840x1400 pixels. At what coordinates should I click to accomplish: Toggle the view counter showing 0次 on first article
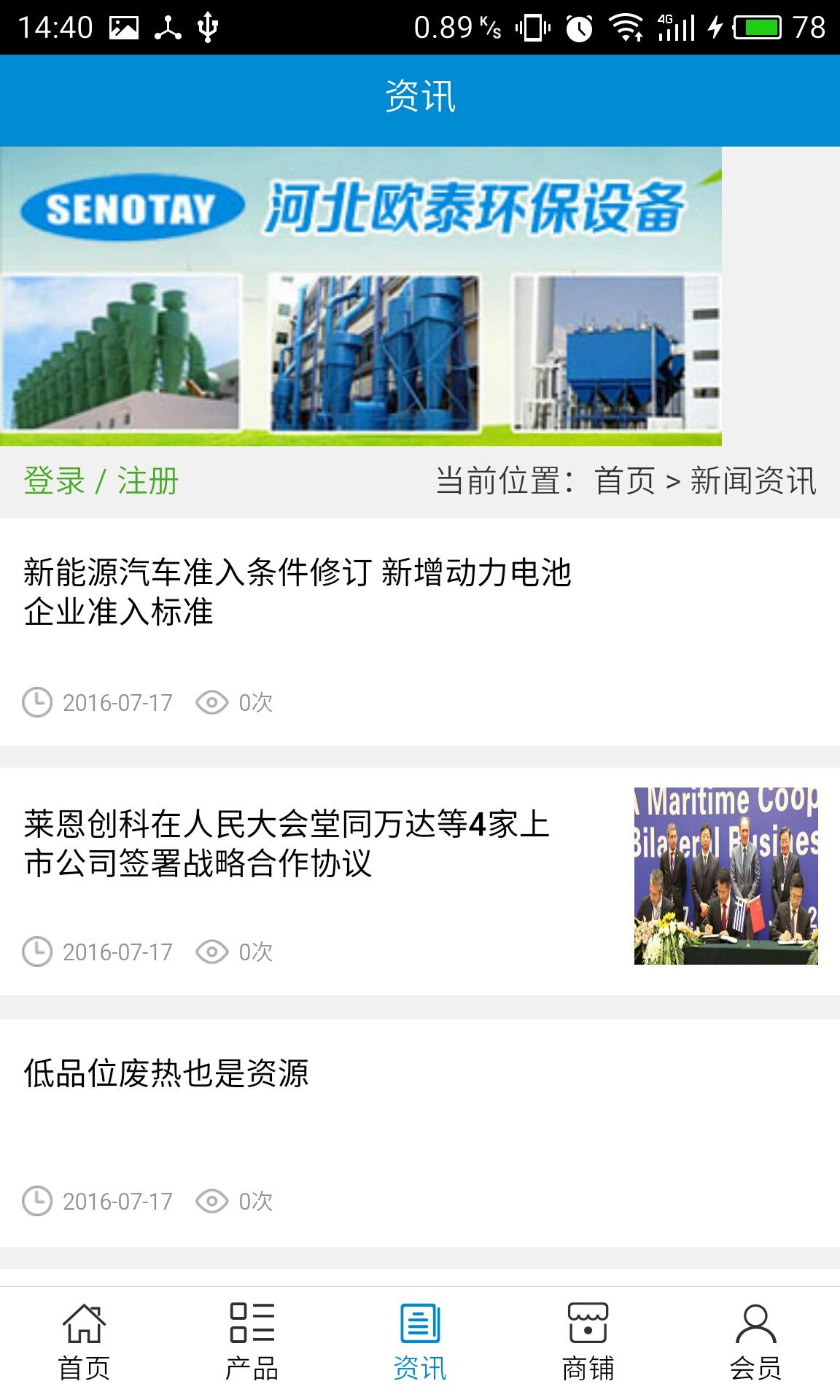pyautogui.click(x=255, y=702)
